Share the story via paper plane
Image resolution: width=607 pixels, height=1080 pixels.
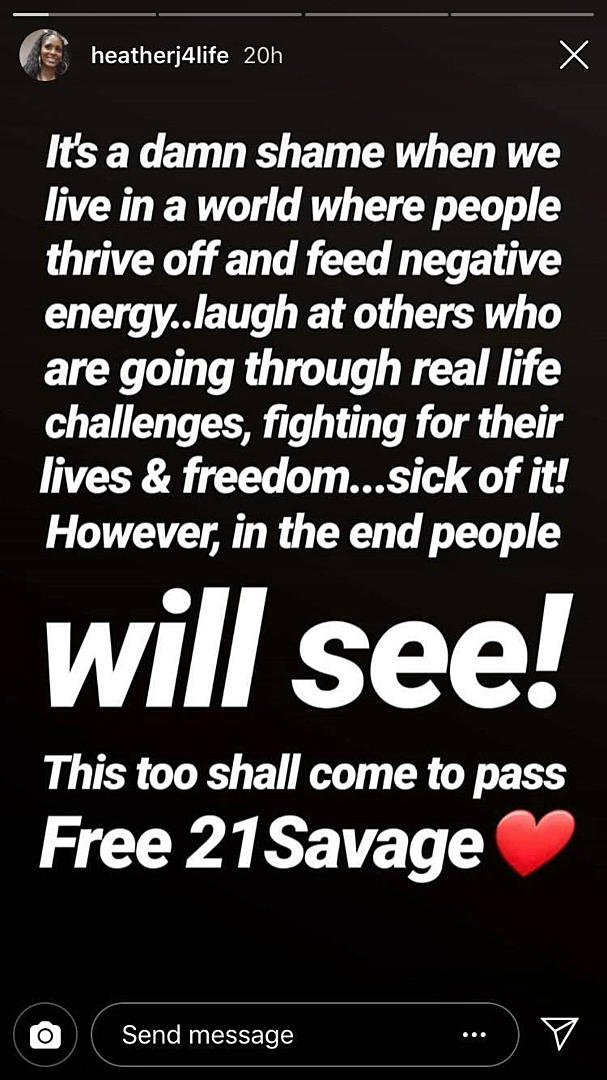click(560, 1034)
